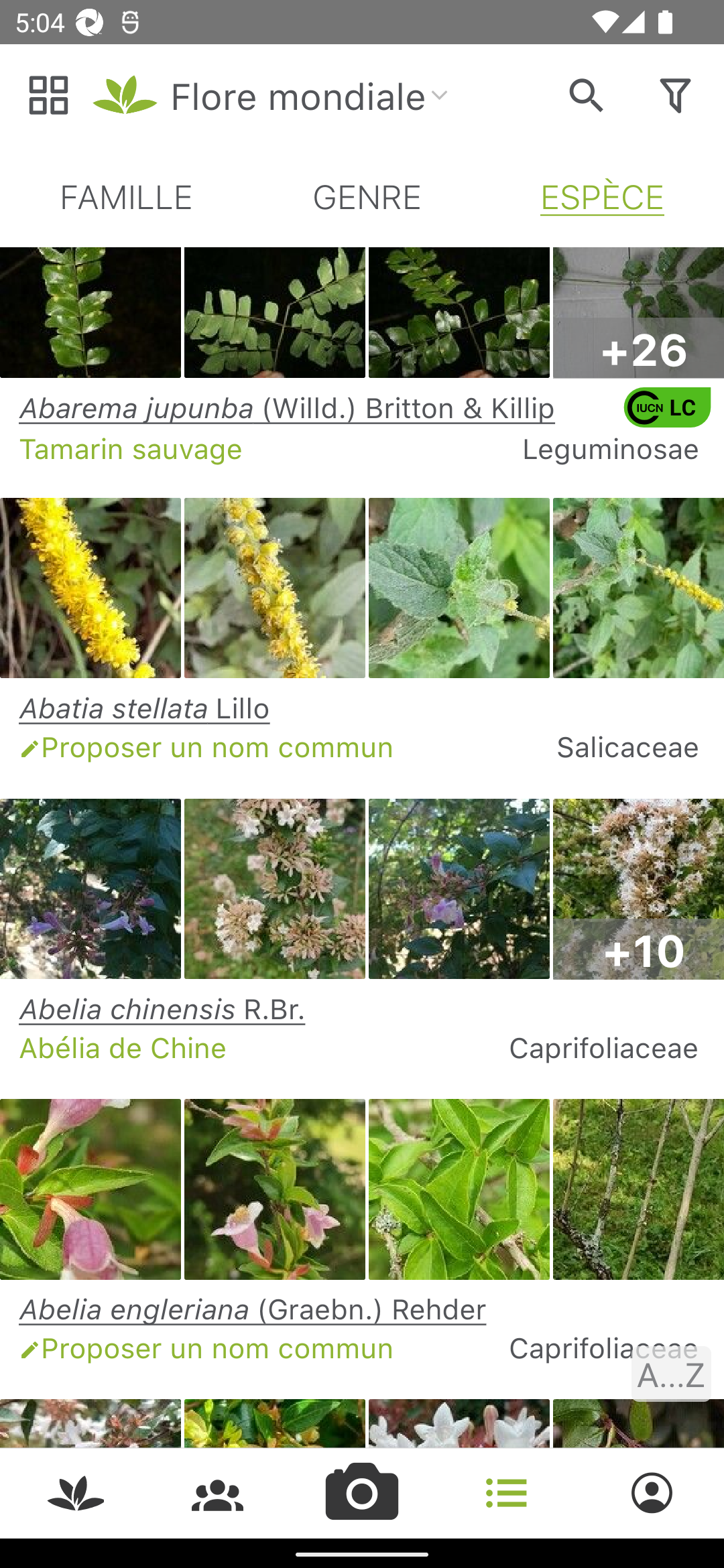This screenshot has height=1568, width=724.
Task: Switch to the GENRE tab
Action: [366, 196]
